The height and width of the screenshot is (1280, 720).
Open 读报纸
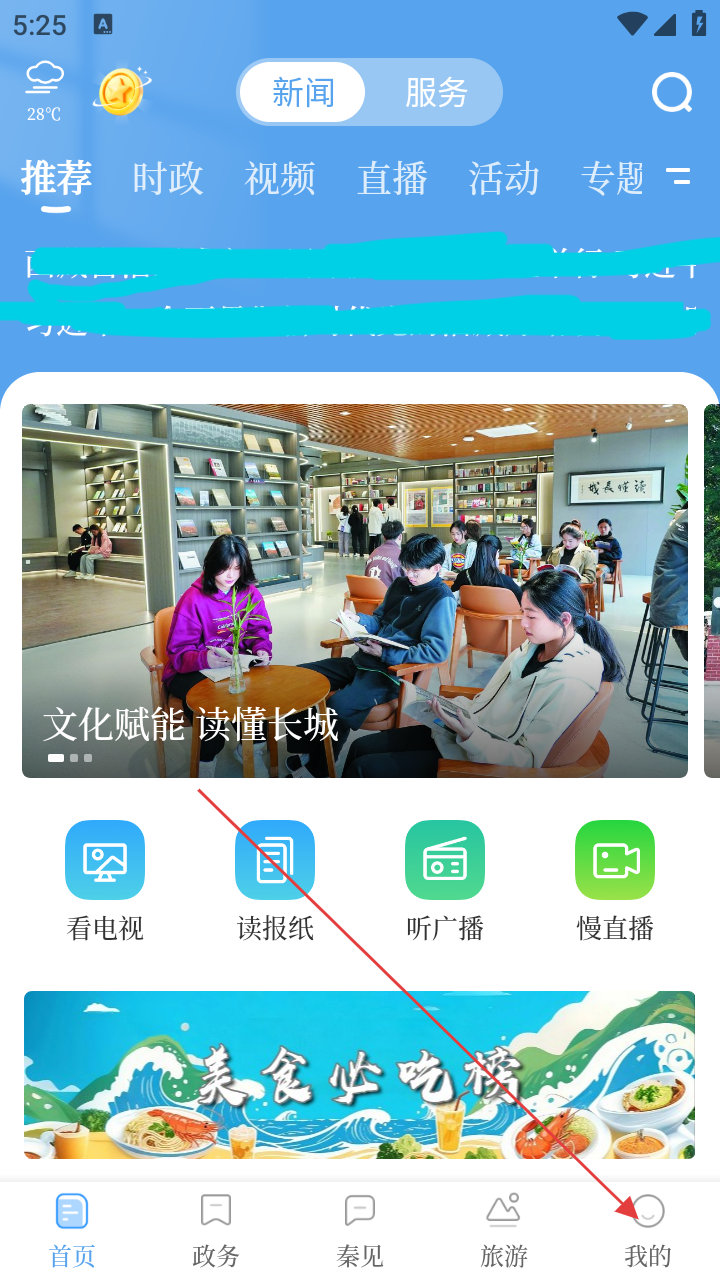pyautogui.click(x=275, y=881)
